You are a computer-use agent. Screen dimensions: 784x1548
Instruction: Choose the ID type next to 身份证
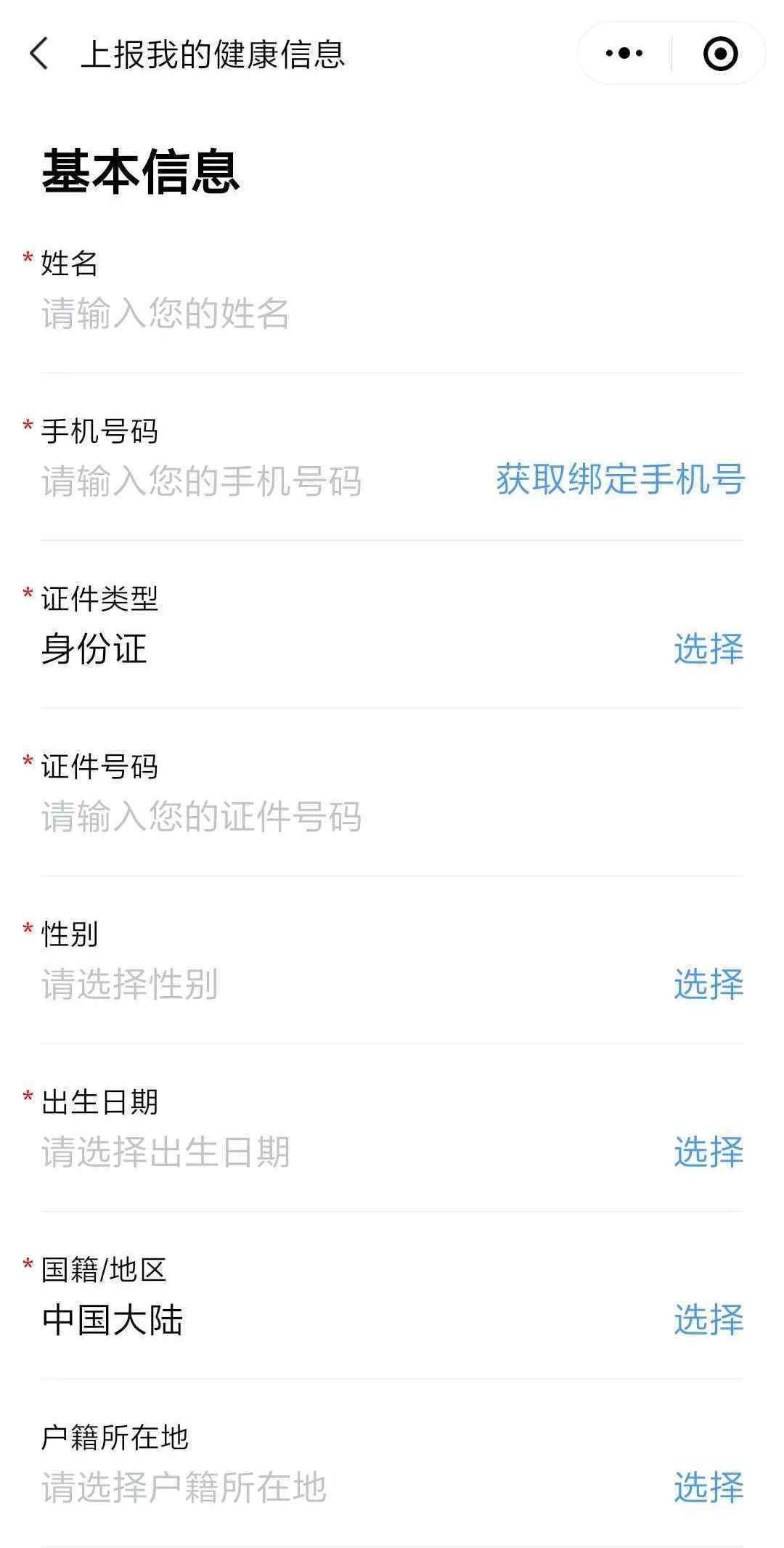click(x=709, y=649)
